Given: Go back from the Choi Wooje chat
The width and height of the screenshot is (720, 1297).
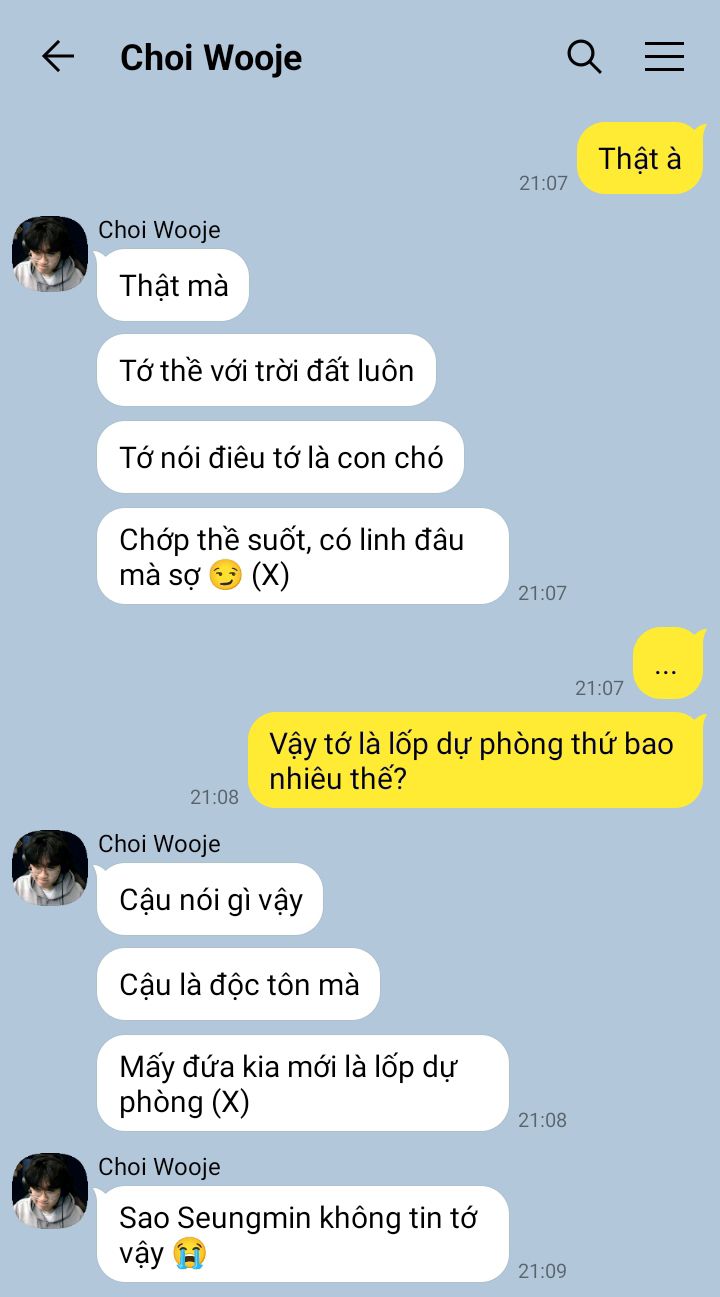Looking at the screenshot, I should pos(58,57).
